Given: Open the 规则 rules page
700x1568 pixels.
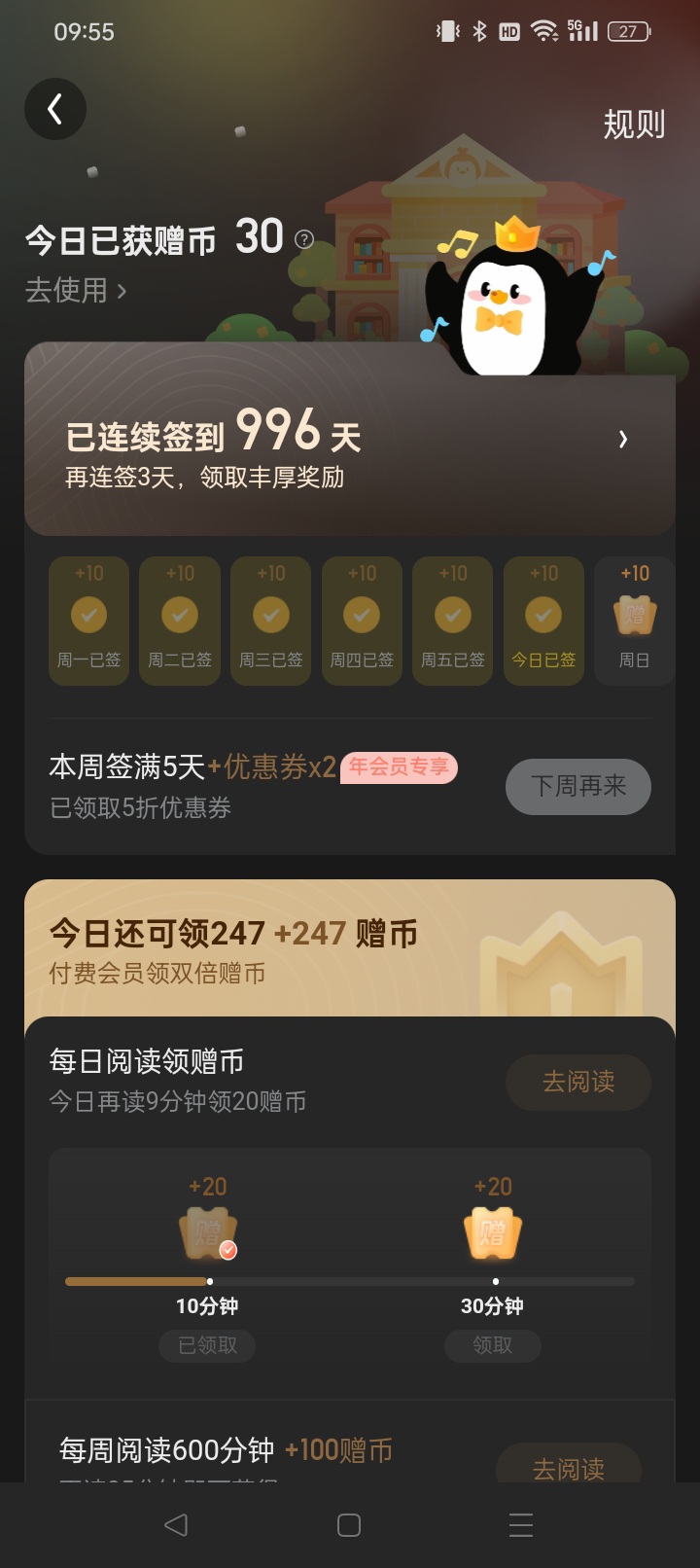Looking at the screenshot, I should (634, 125).
